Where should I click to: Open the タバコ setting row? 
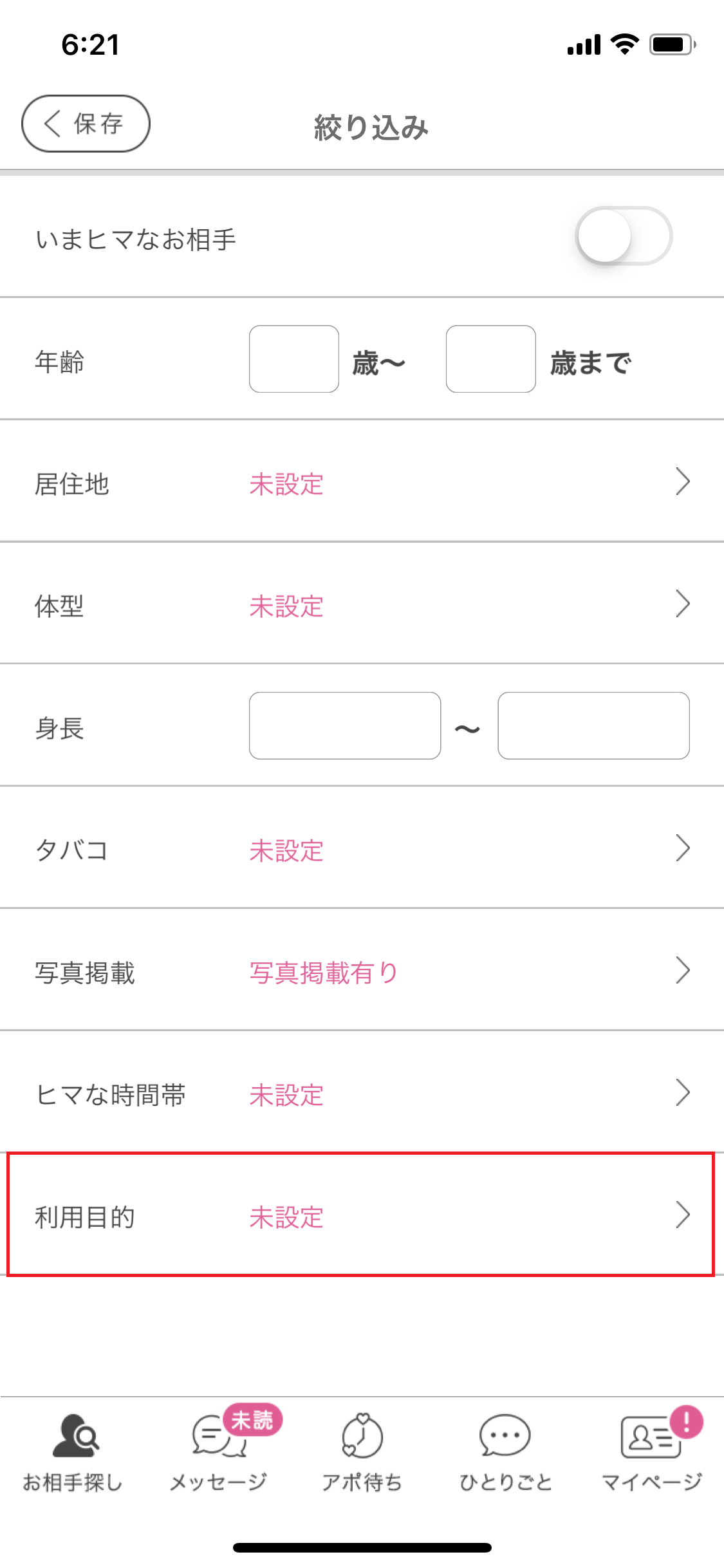pyautogui.click(x=362, y=850)
